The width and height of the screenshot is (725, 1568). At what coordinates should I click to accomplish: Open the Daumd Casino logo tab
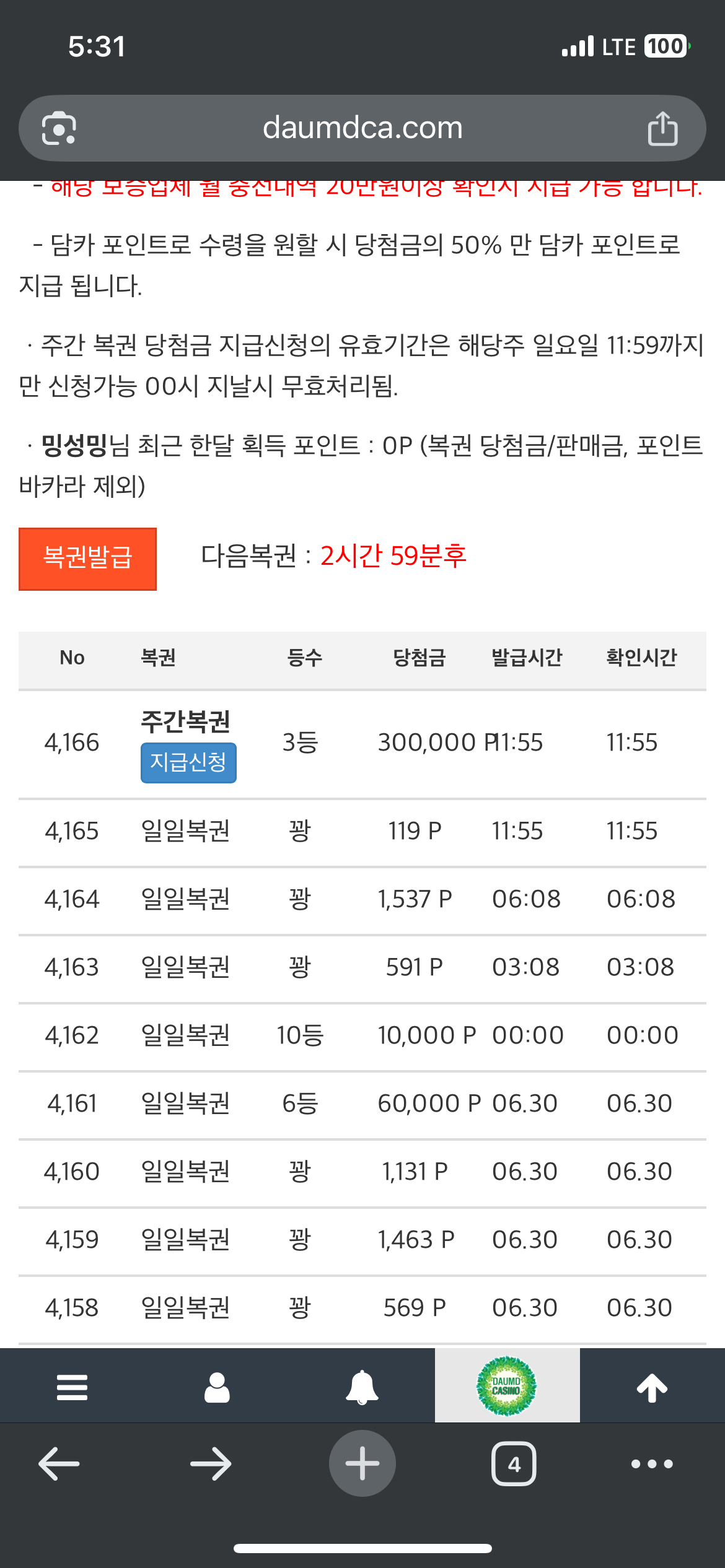pos(507,1386)
